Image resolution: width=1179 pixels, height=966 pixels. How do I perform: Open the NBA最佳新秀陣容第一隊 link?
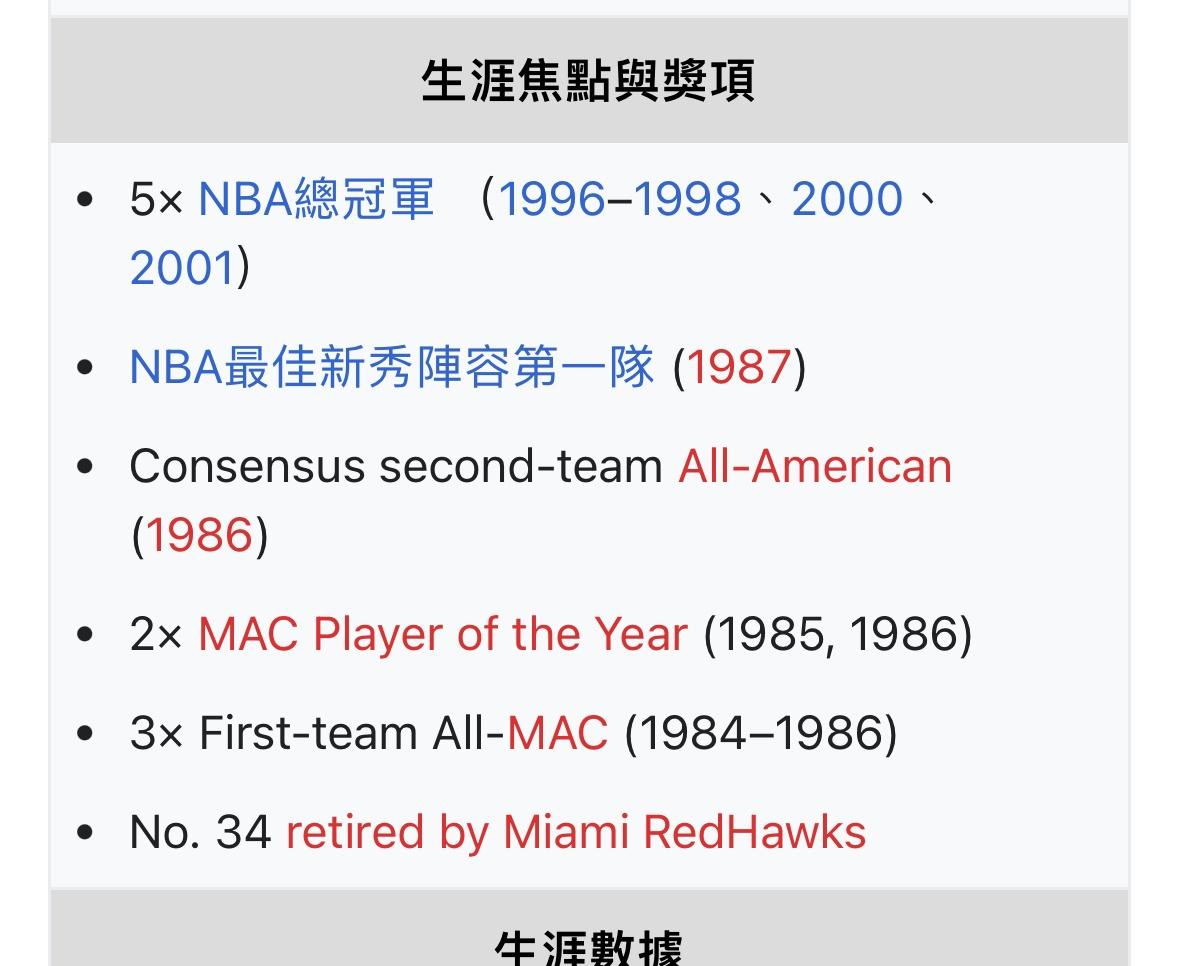point(392,367)
